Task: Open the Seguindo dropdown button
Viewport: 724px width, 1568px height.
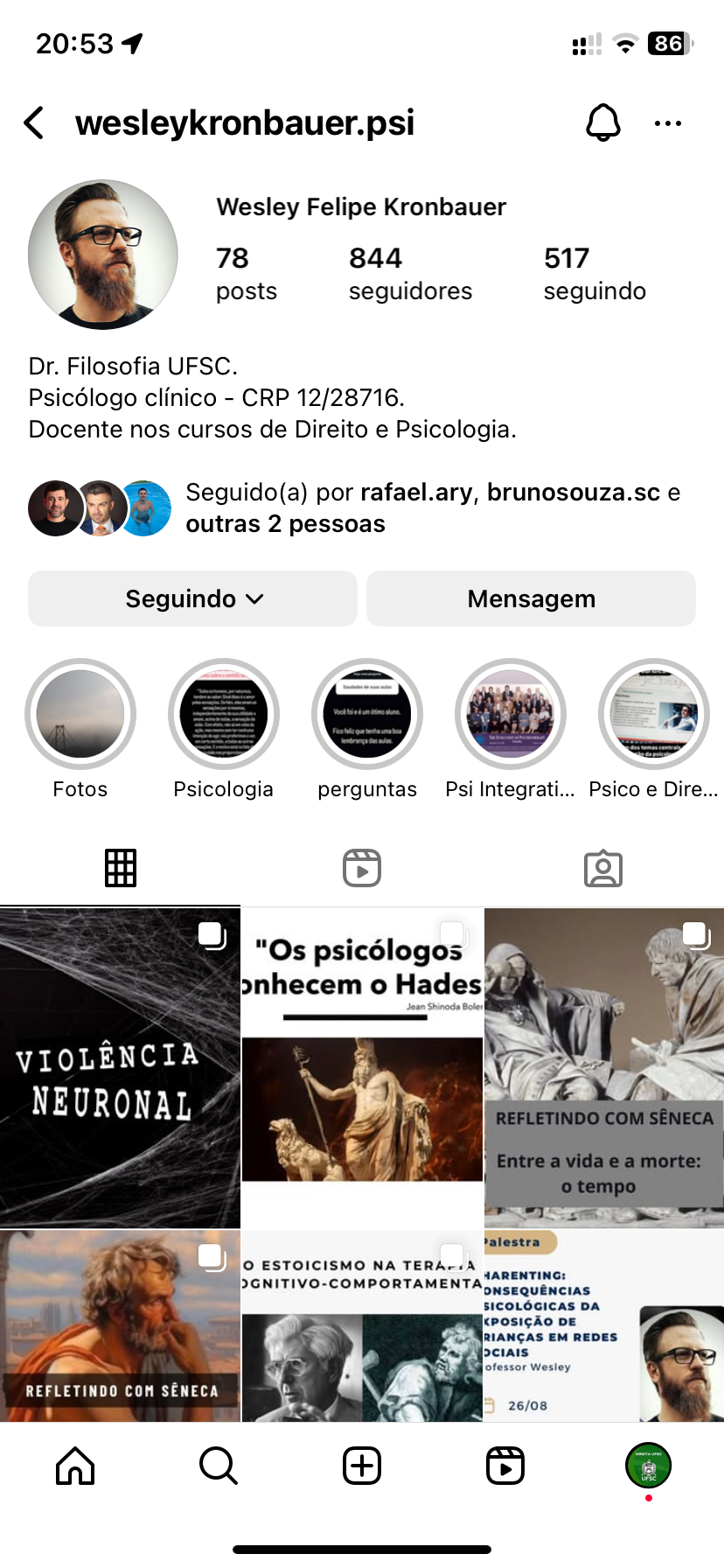Action: tap(192, 598)
